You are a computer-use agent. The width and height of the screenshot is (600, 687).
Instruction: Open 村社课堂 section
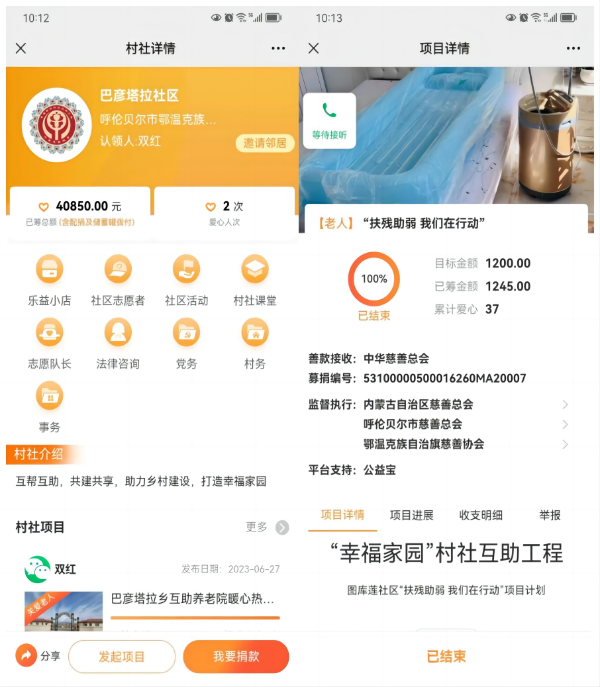click(254, 279)
